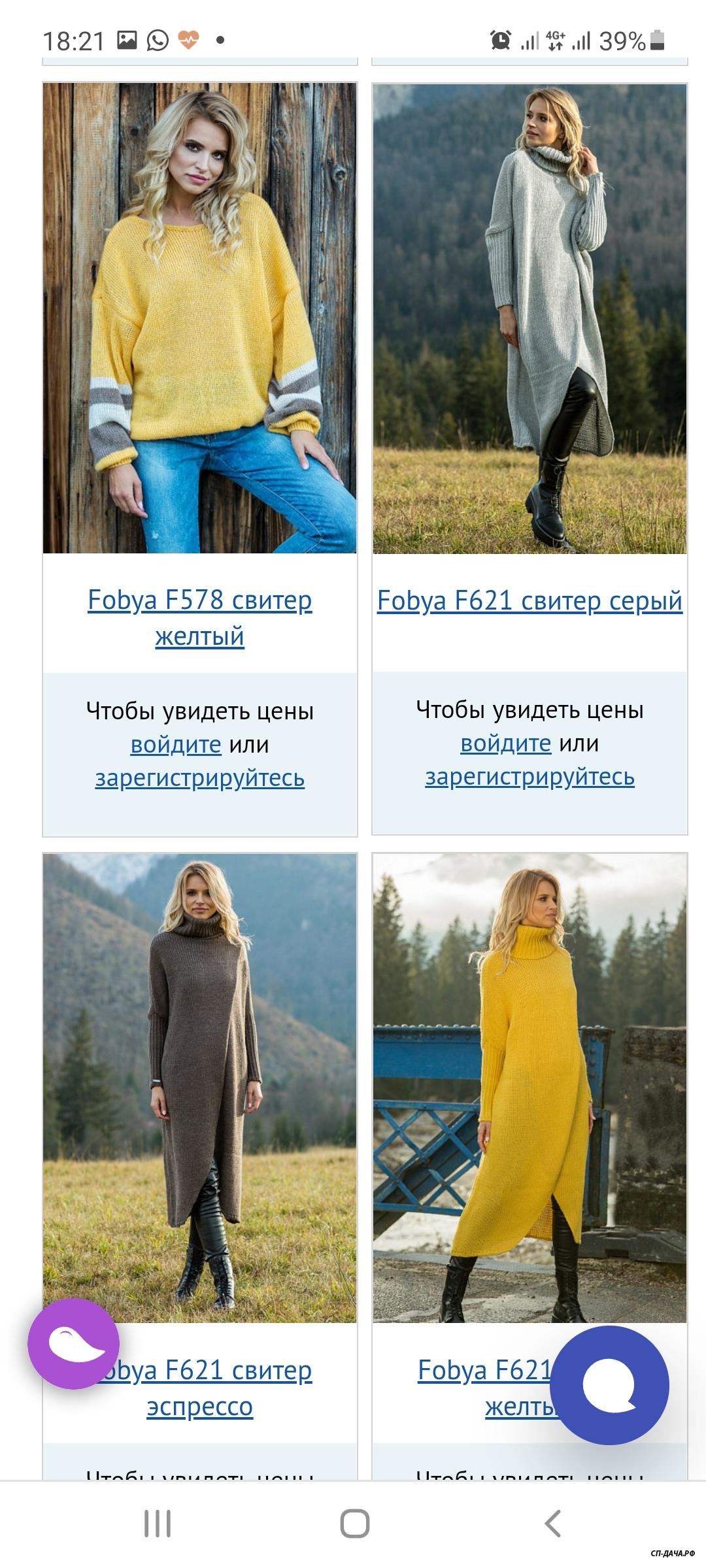Open the gray Fobya F621 sweater photo

pyautogui.click(x=529, y=318)
